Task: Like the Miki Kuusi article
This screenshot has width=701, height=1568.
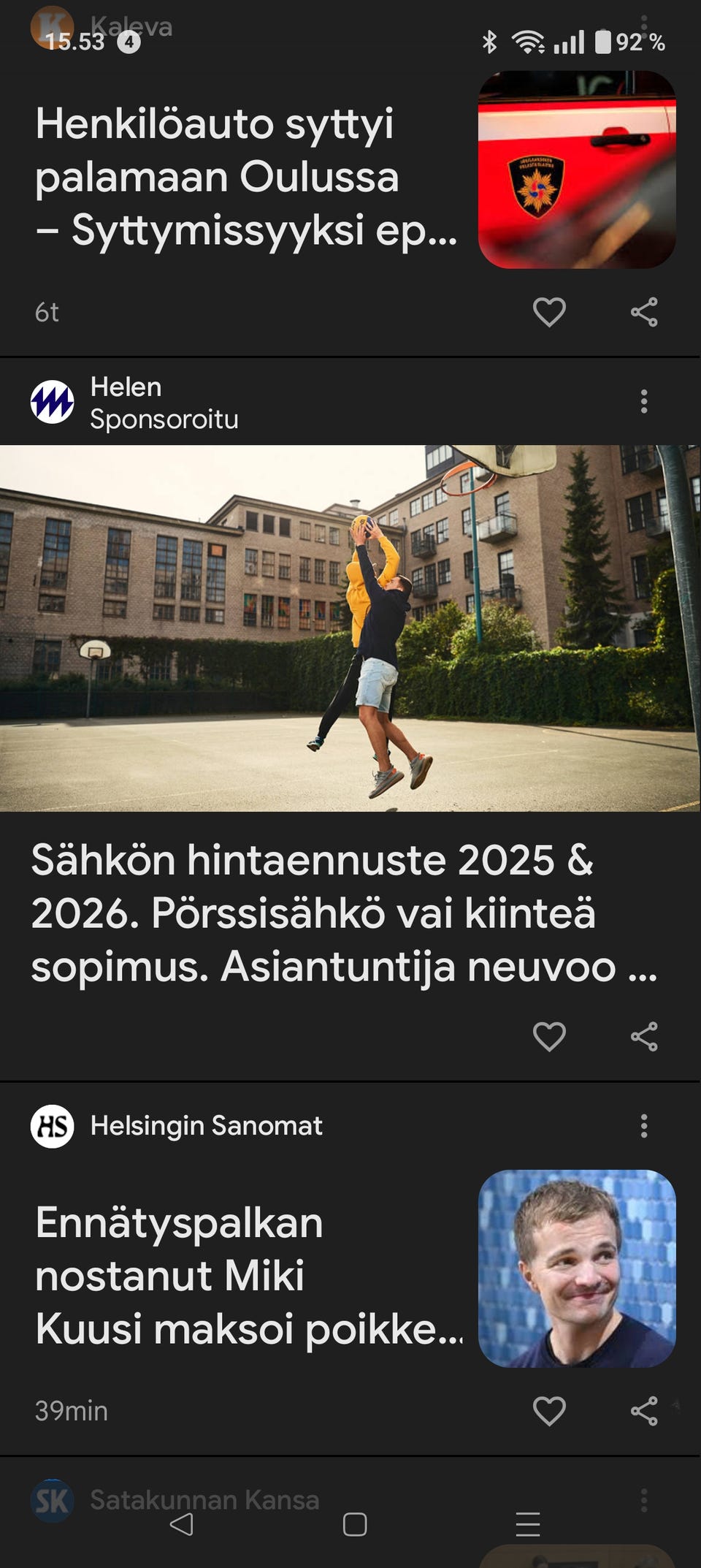Action: pyautogui.click(x=549, y=1411)
